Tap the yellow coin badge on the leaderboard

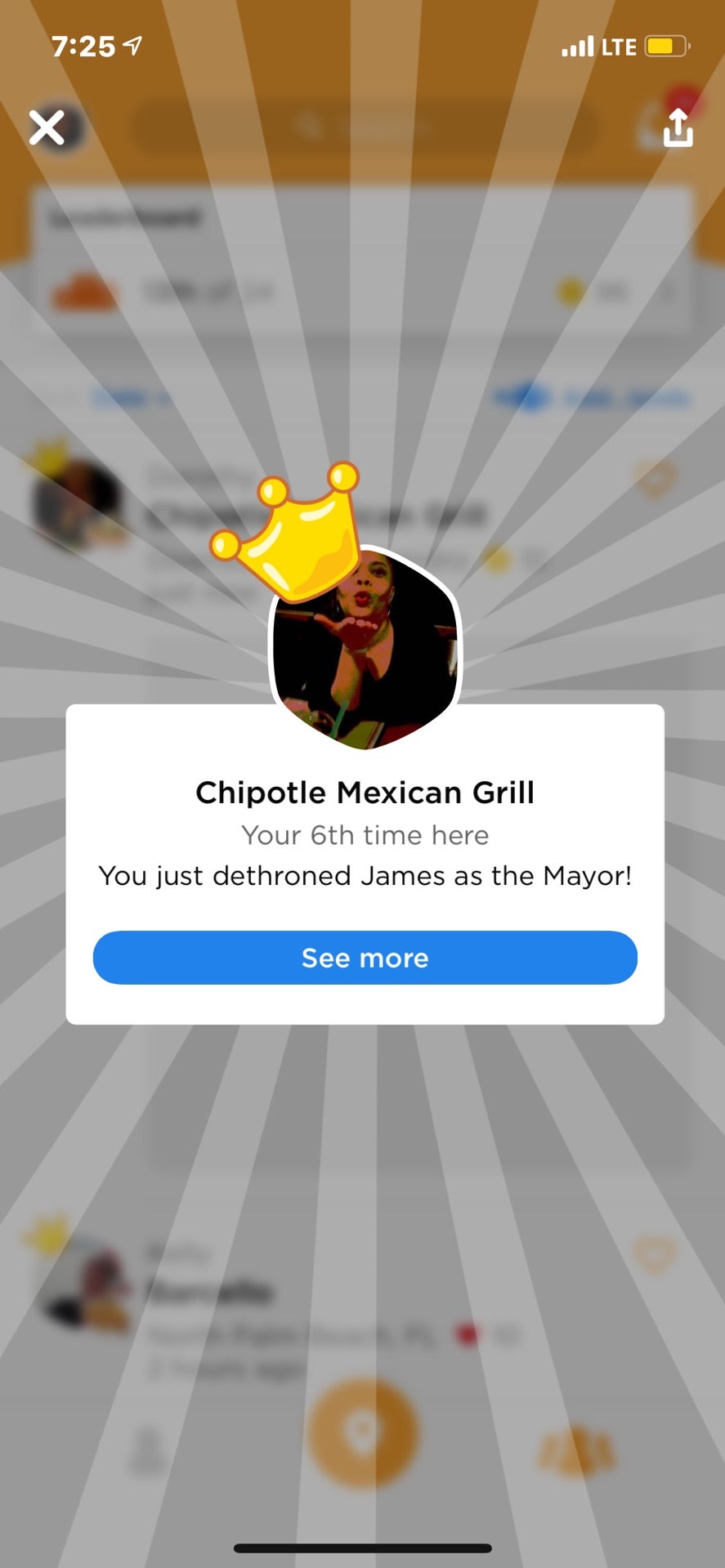(x=569, y=289)
